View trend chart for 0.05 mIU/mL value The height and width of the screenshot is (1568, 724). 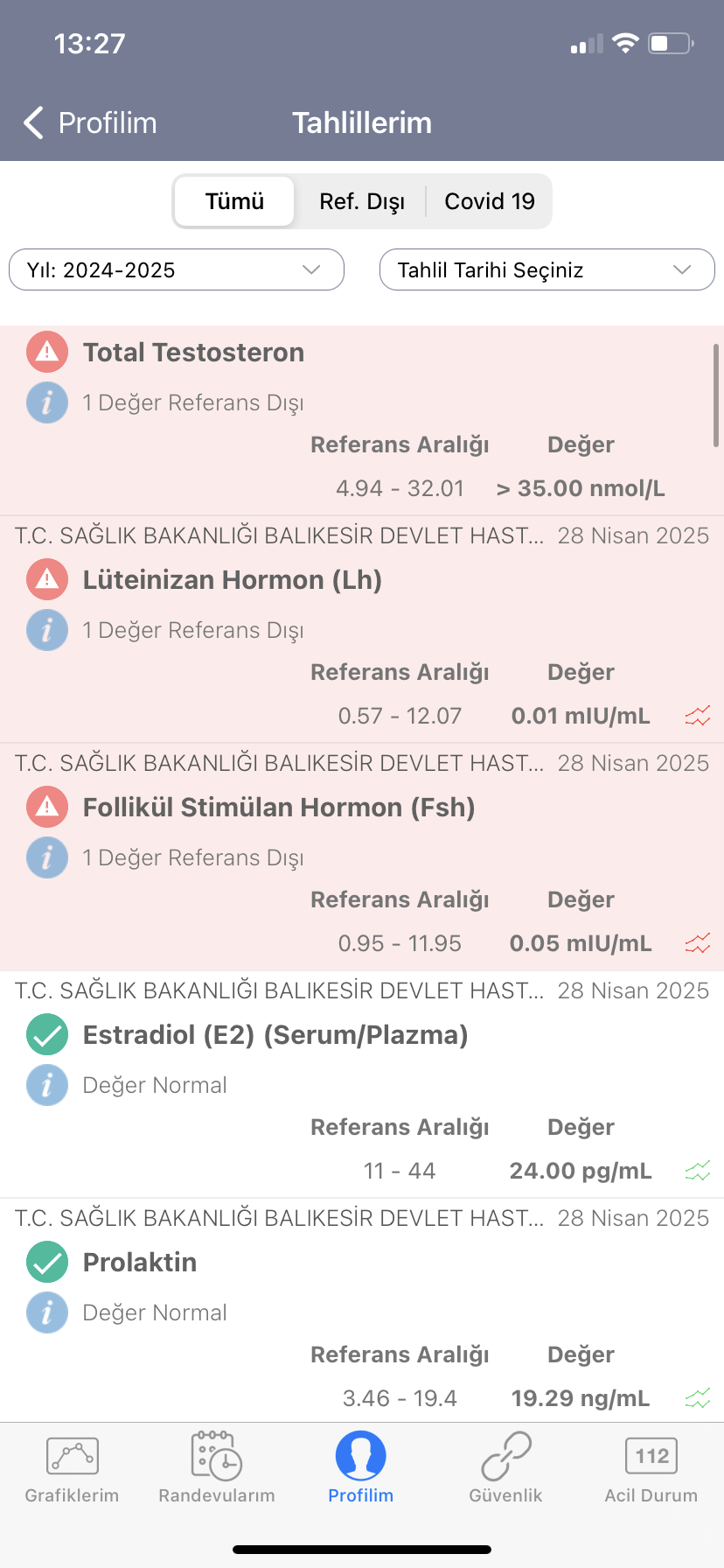click(x=698, y=943)
